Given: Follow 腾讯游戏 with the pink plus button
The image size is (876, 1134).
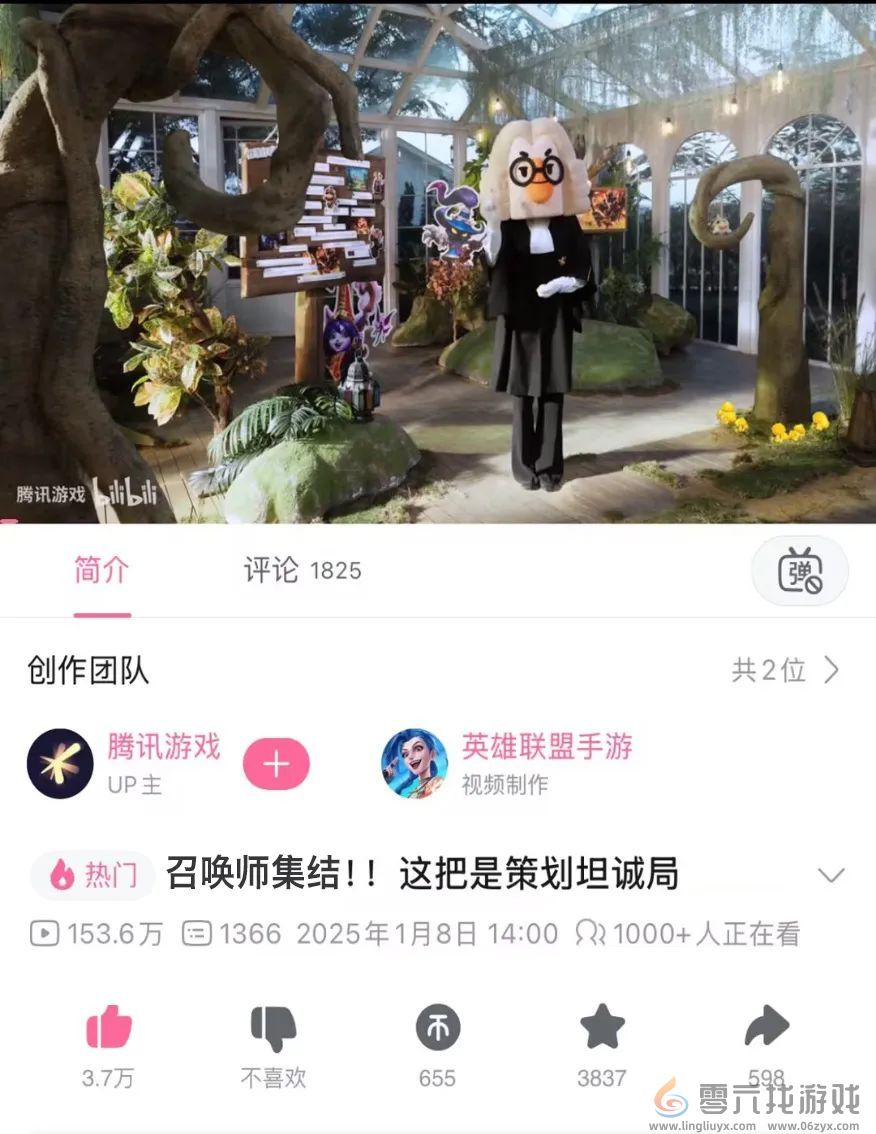Looking at the screenshot, I should [x=276, y=763].
